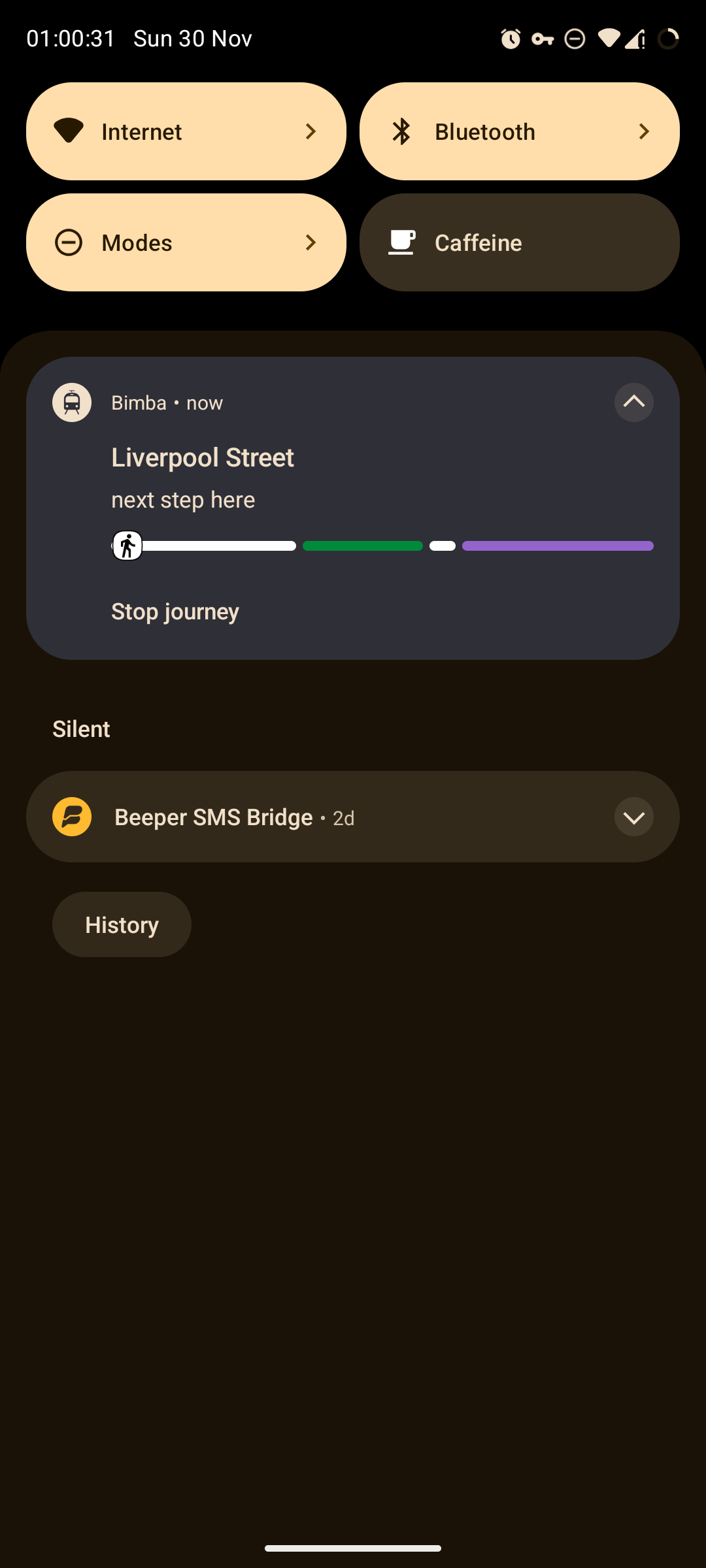Open the Modes quick settings tile

click(186, 242)
